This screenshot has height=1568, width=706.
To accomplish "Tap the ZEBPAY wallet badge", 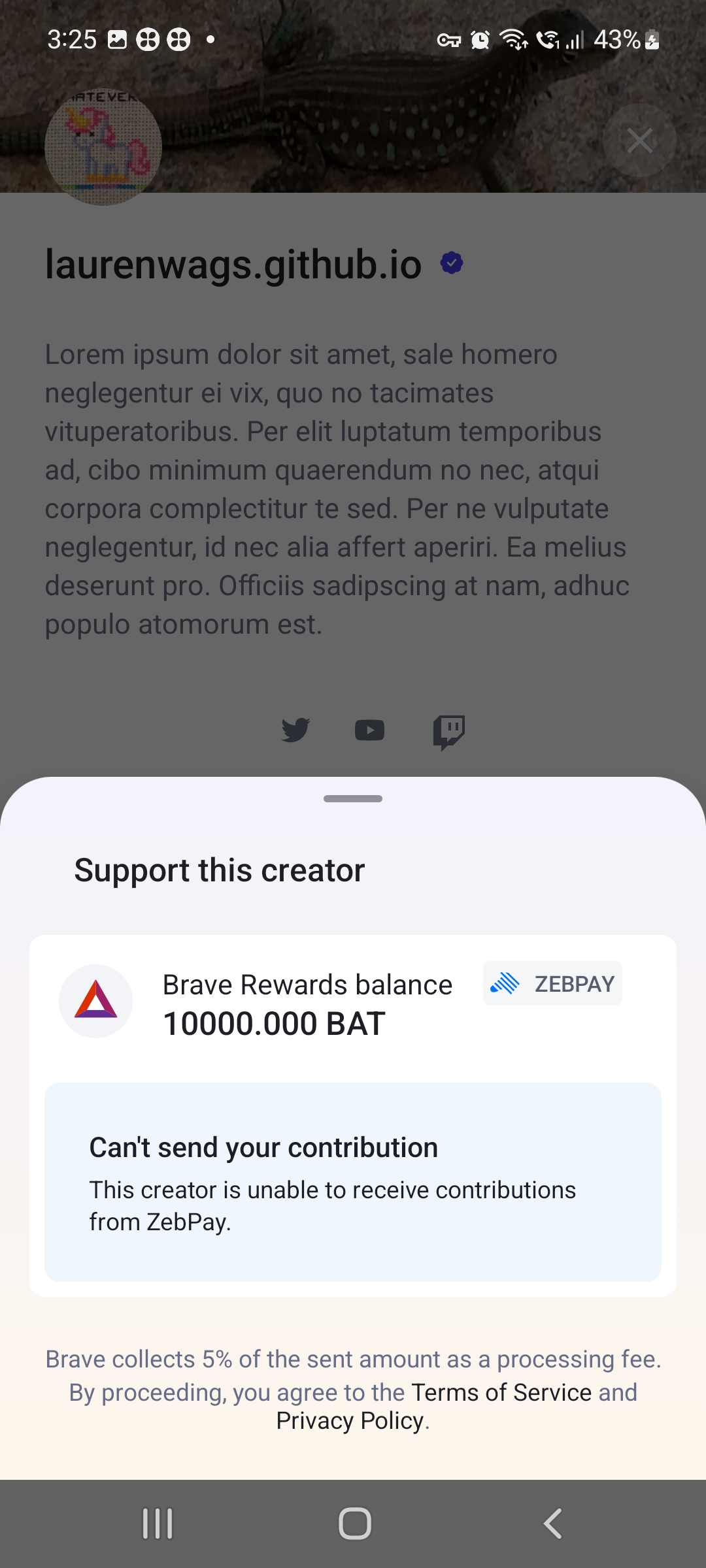I will point(552,983).
